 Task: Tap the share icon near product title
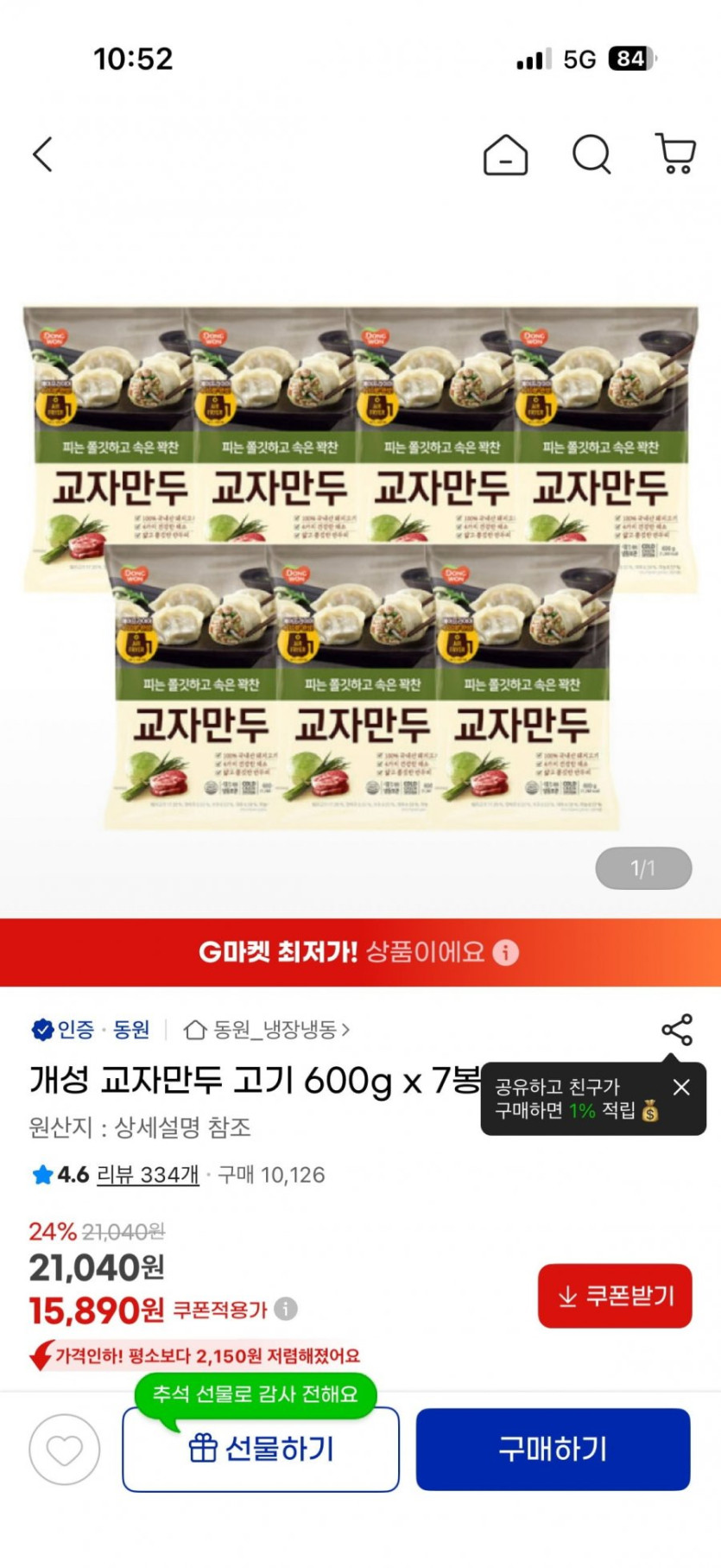click(x=677, y=1030)
